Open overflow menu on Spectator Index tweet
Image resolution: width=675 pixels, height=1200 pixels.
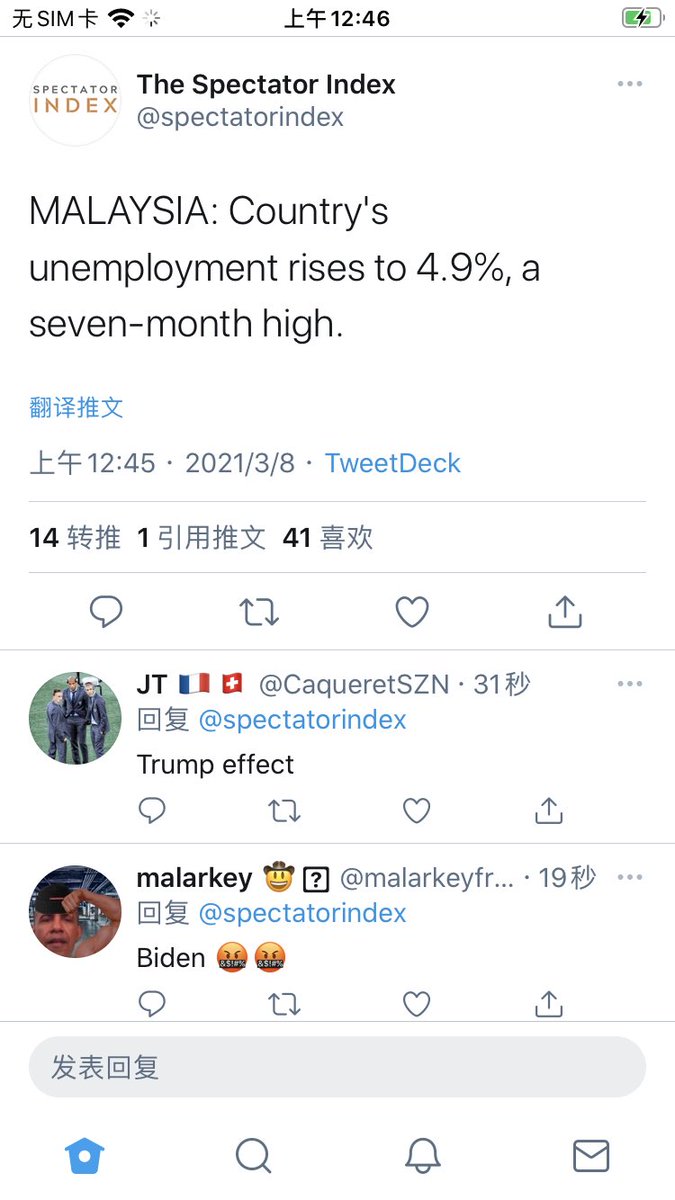pos(629,84)
